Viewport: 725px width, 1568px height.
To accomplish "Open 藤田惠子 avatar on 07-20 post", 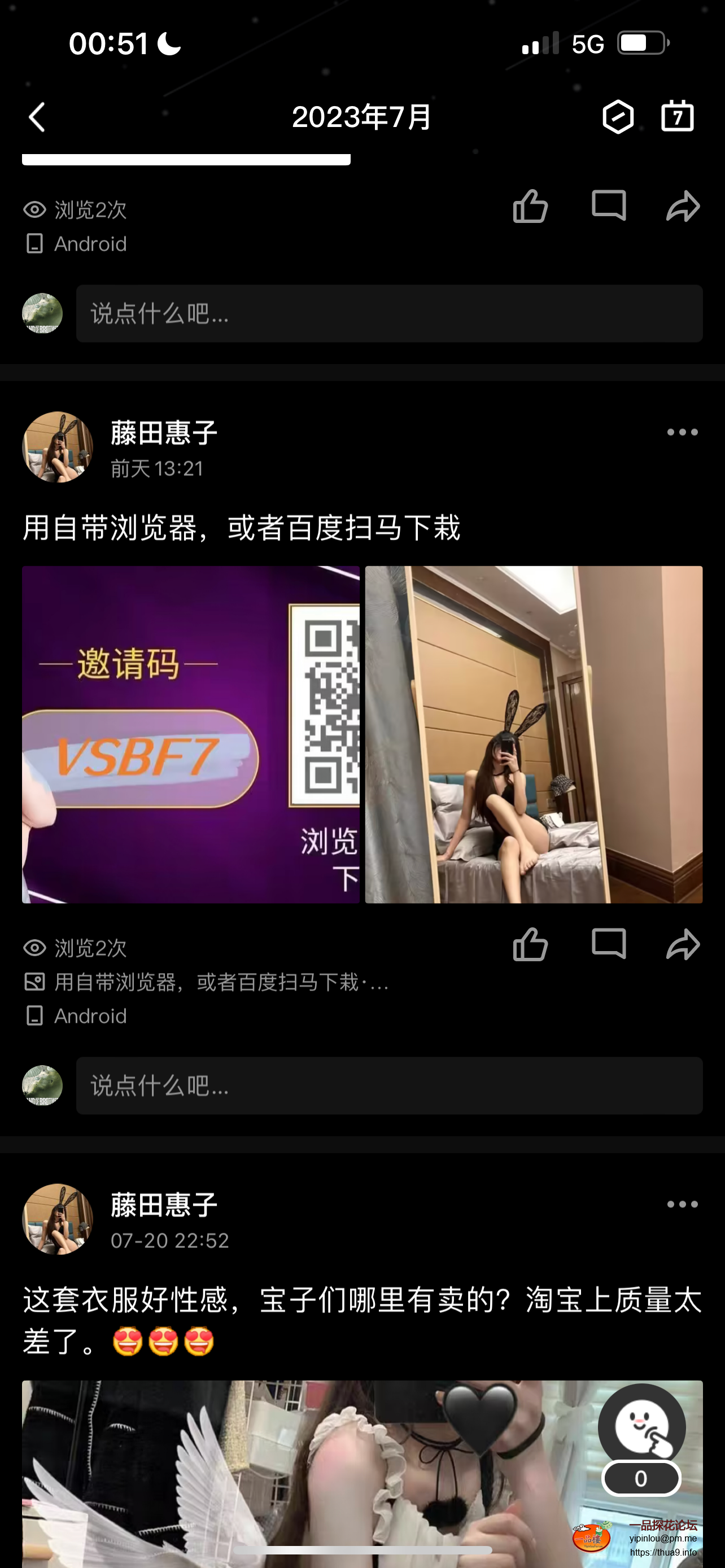I will click(58, 1219).
